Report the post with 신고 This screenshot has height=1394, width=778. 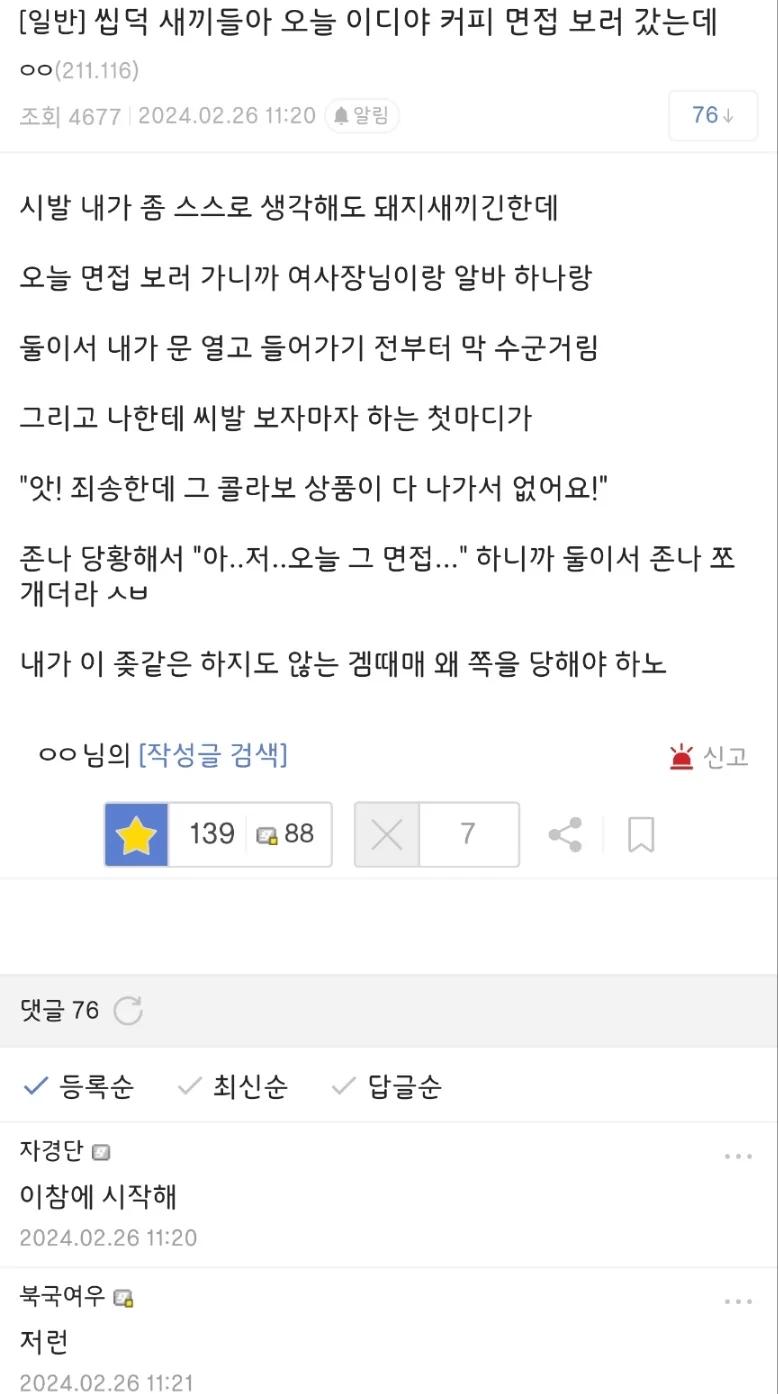709,757
